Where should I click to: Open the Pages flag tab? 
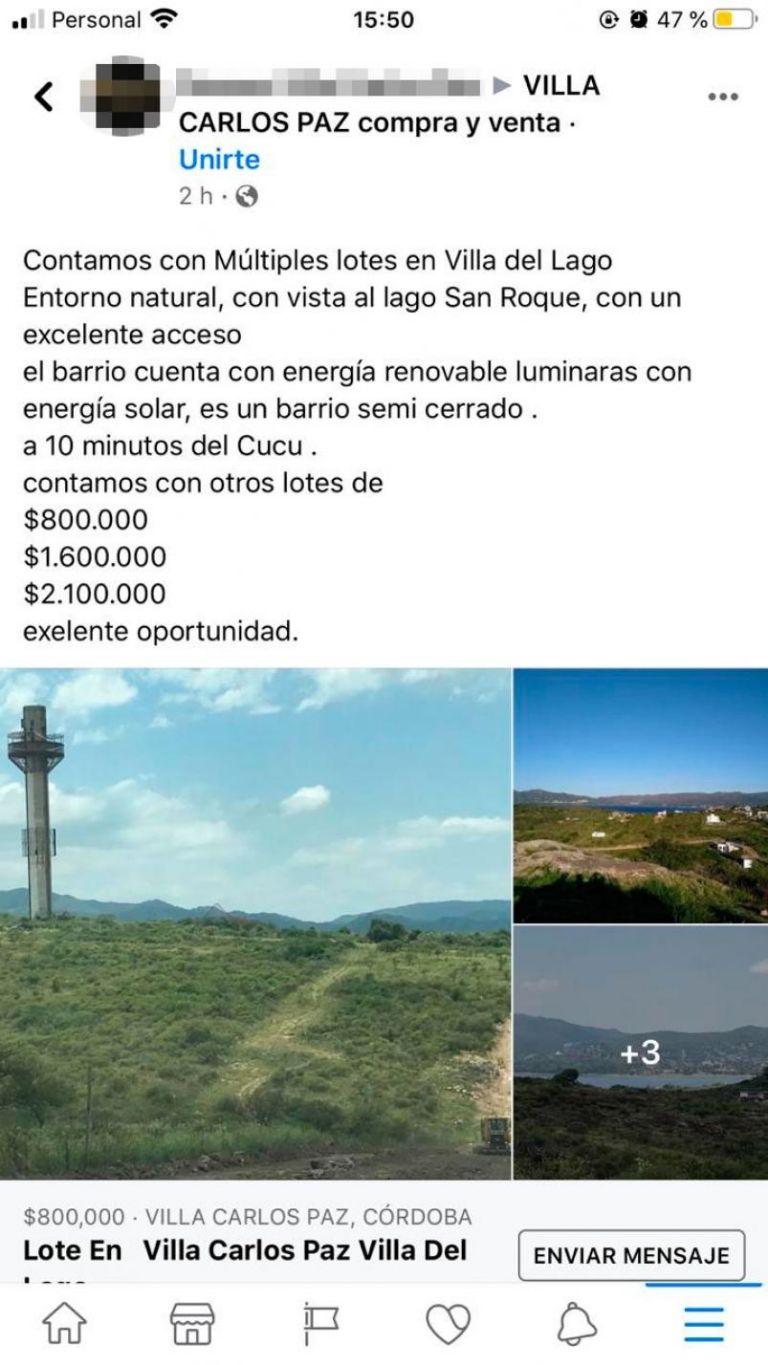(x=320, y=1324)
